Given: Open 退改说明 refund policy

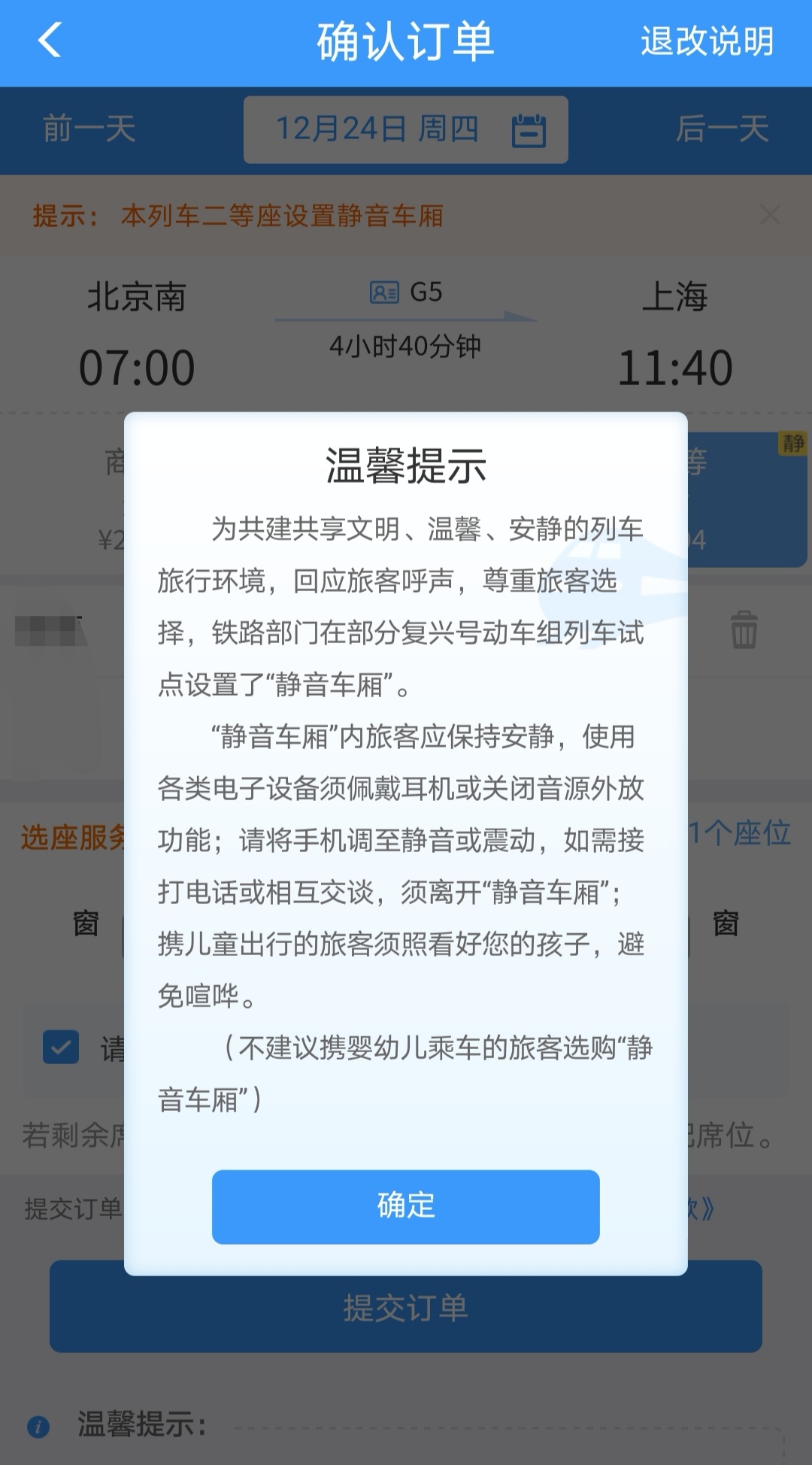Looking at the screenshot, I should 707,41.
